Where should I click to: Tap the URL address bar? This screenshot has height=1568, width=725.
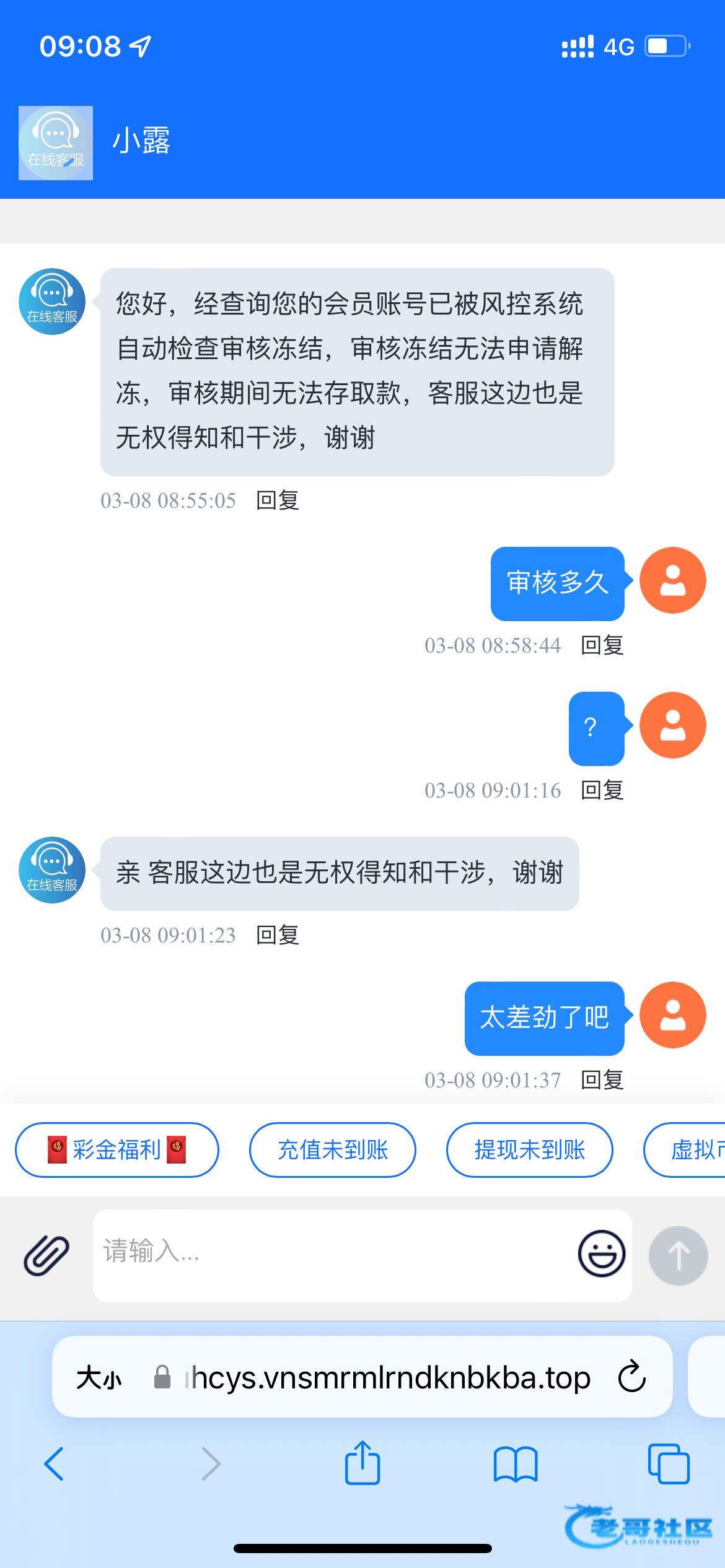[372, 1377]
